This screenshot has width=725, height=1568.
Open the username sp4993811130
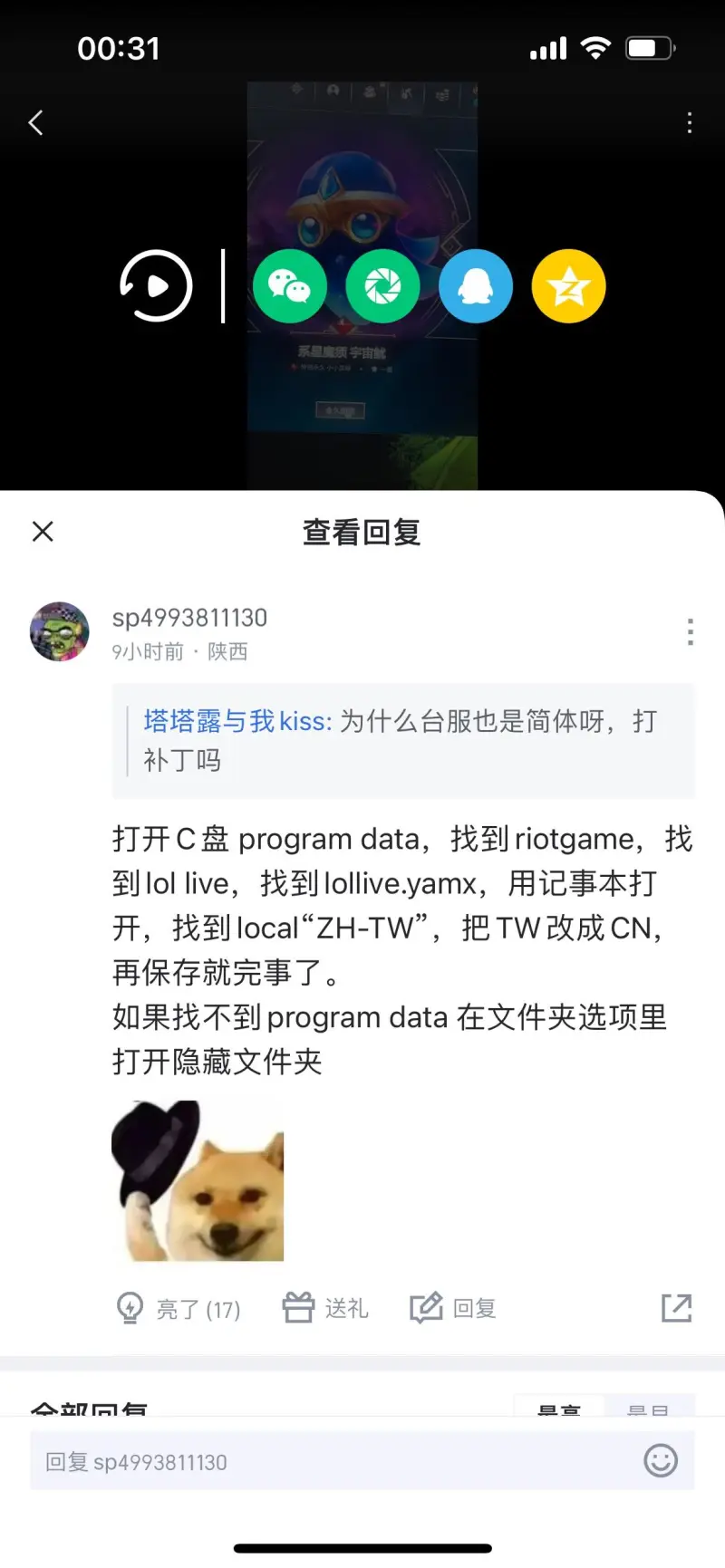pyautogui.click(x=189, y=618)
